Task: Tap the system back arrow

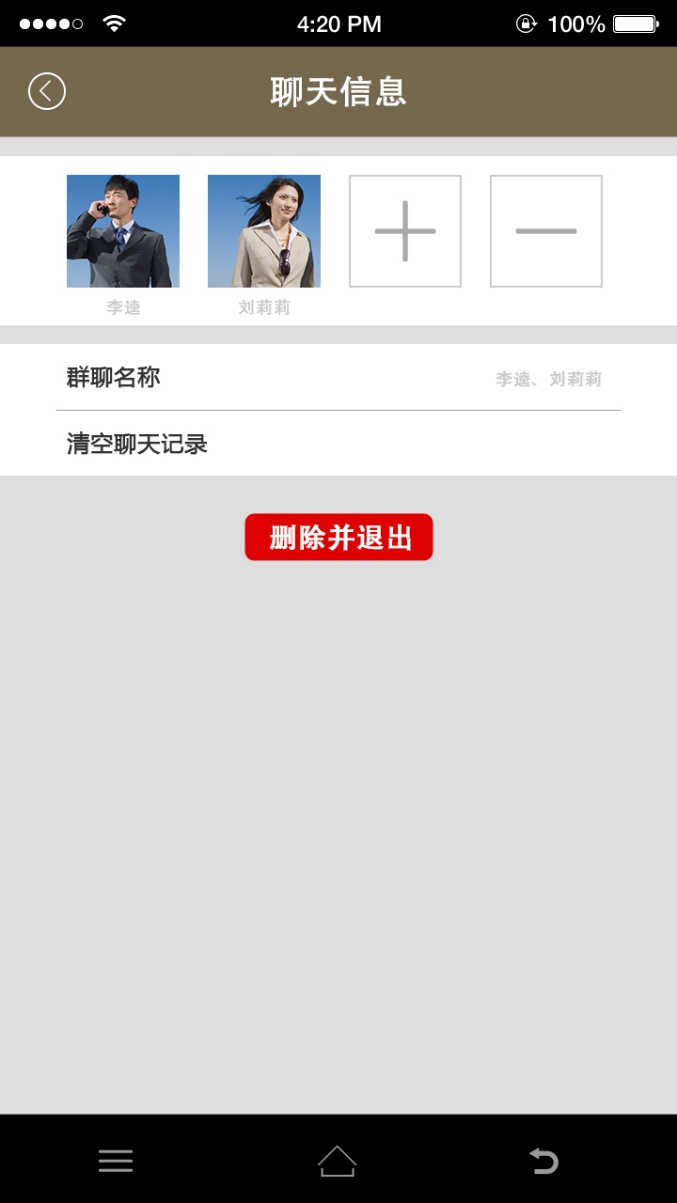Action: tap(544, 1160)
